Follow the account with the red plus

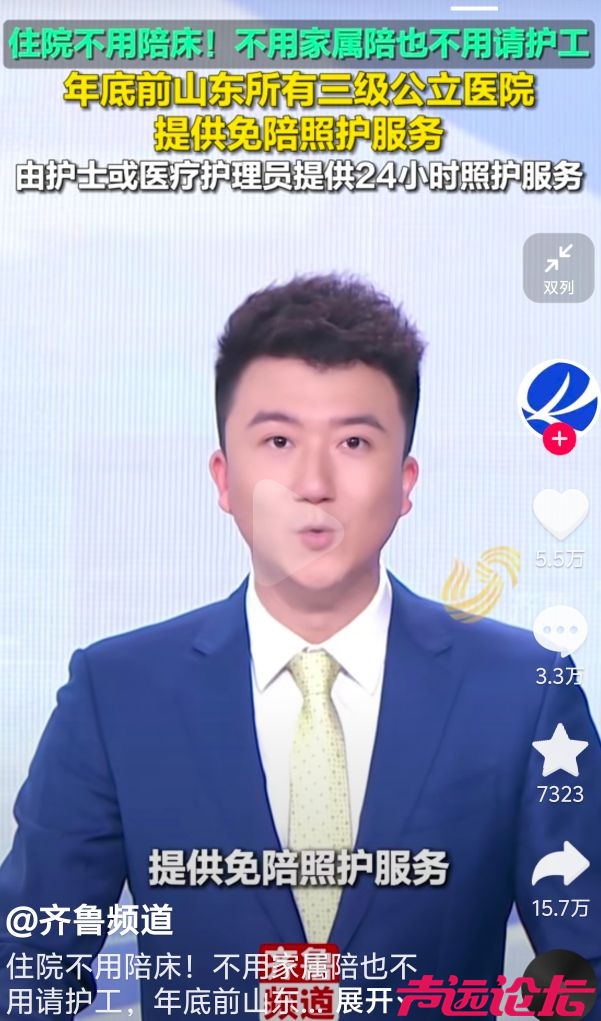click(559, 438)
